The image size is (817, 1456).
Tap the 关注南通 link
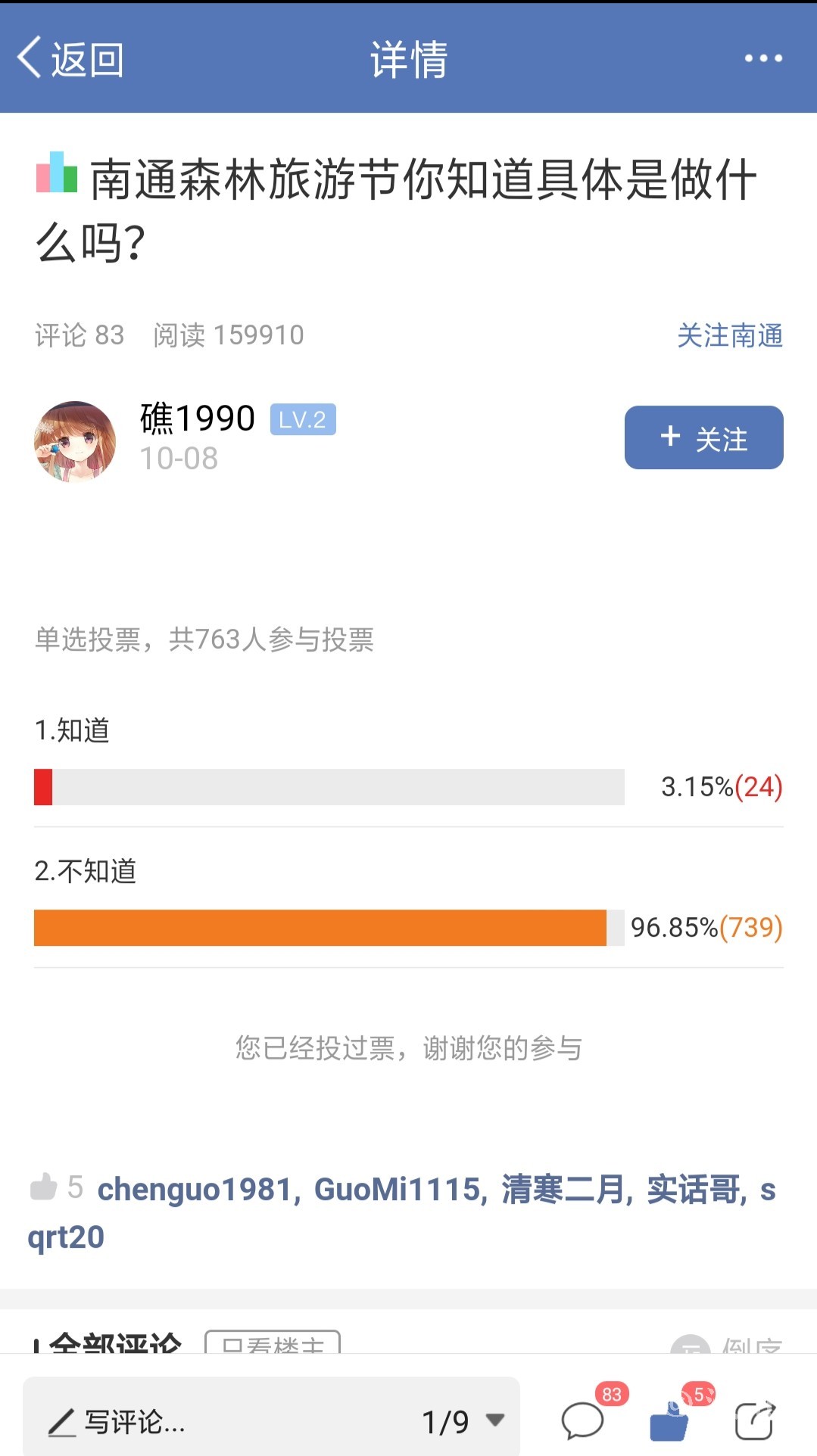click(x=729, y=335)
